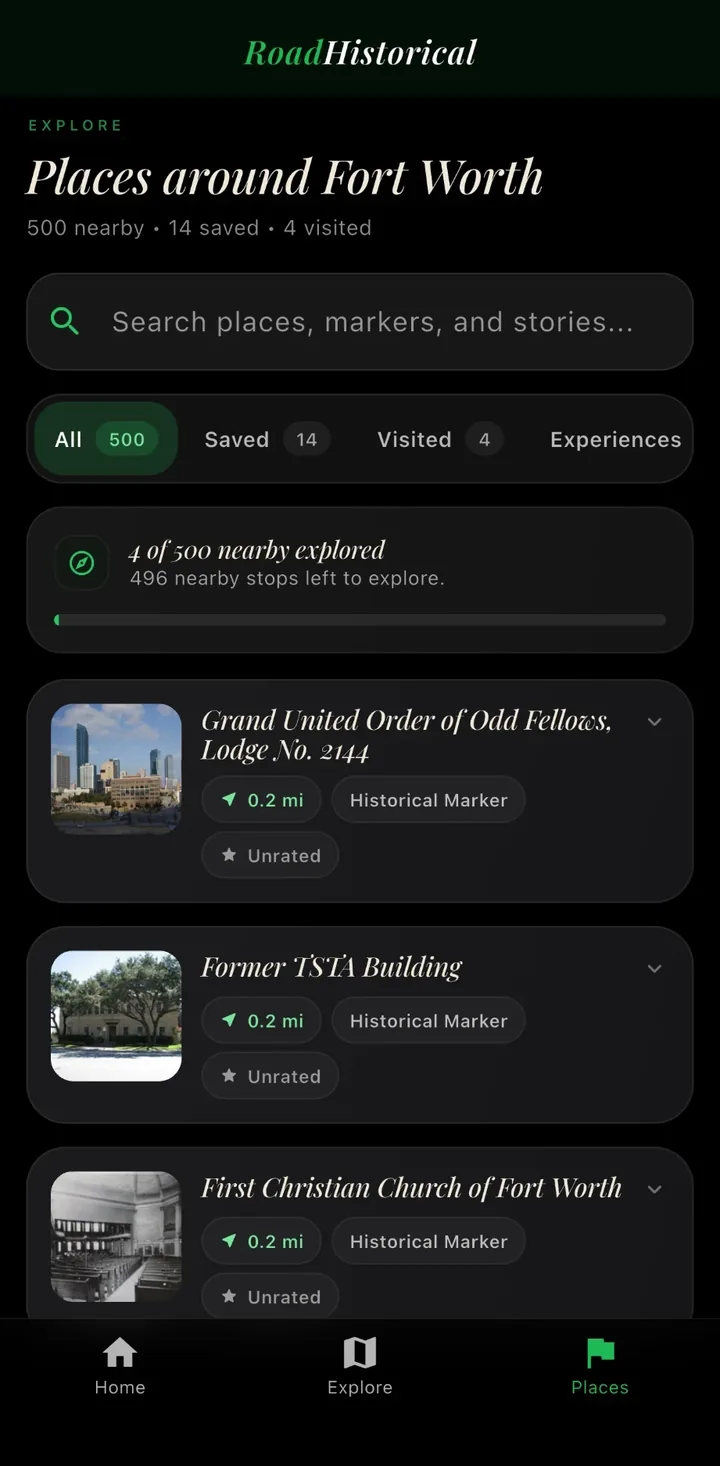Expand the Former TSTA Building chevron
Image resolution: width=720 pixels, height=1466 pixels.
[x=655, y=968]
